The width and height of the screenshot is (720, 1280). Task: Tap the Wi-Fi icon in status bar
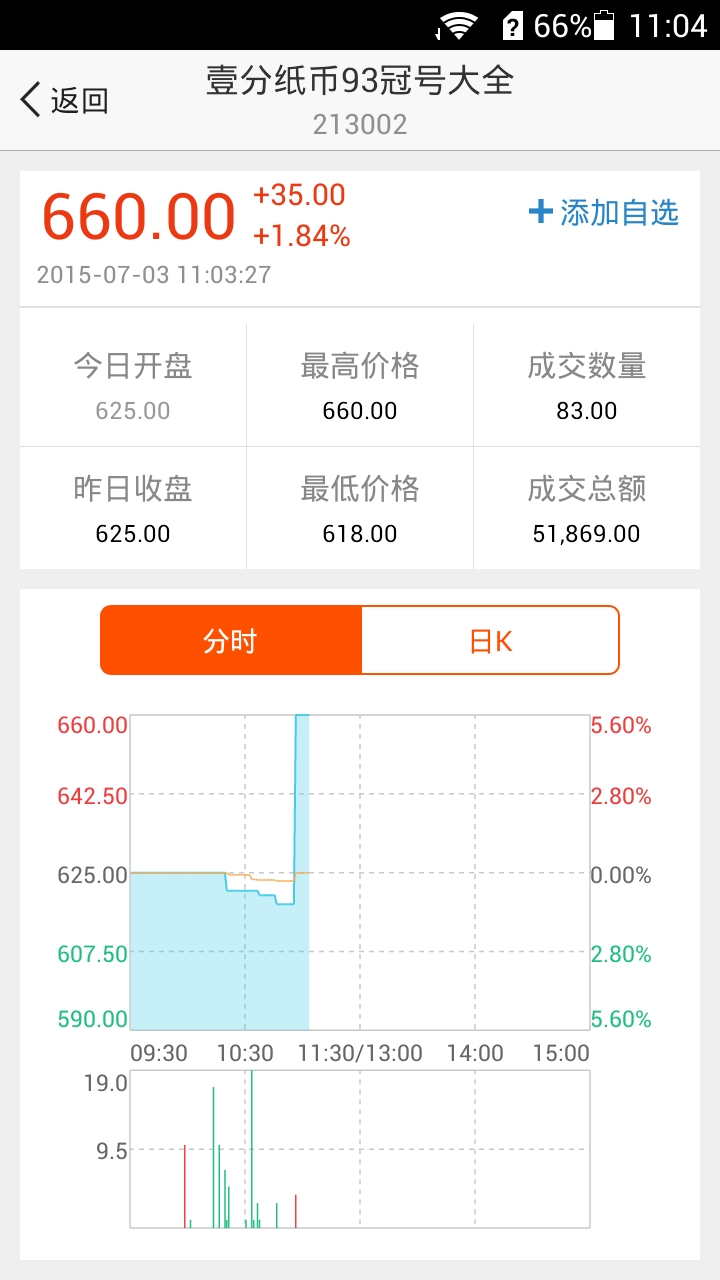(459, 24)
